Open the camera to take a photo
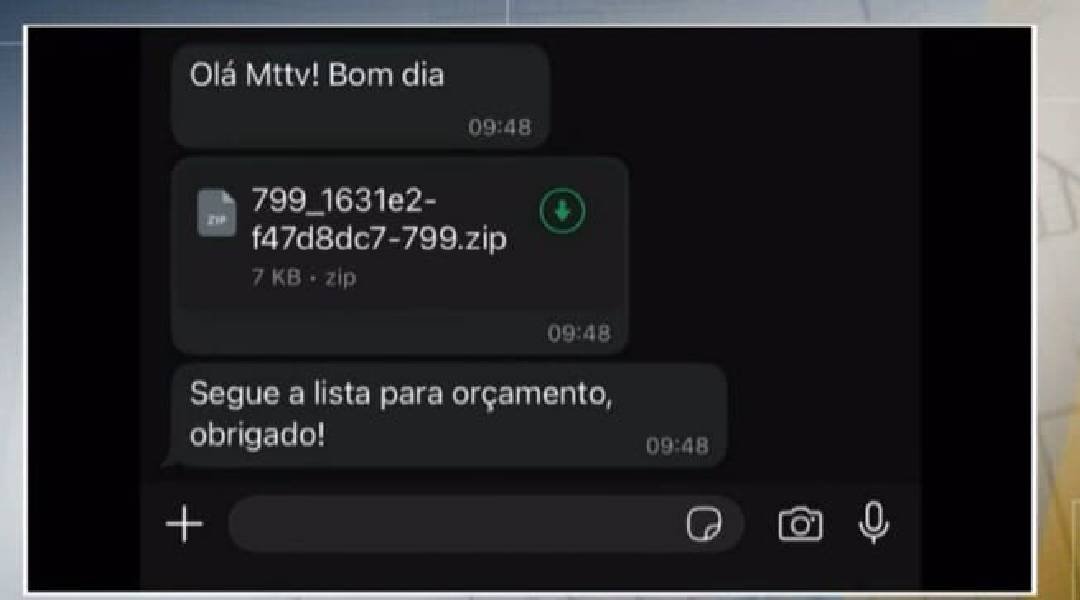This screenshot has height=600, width=1080. (800, 523)
